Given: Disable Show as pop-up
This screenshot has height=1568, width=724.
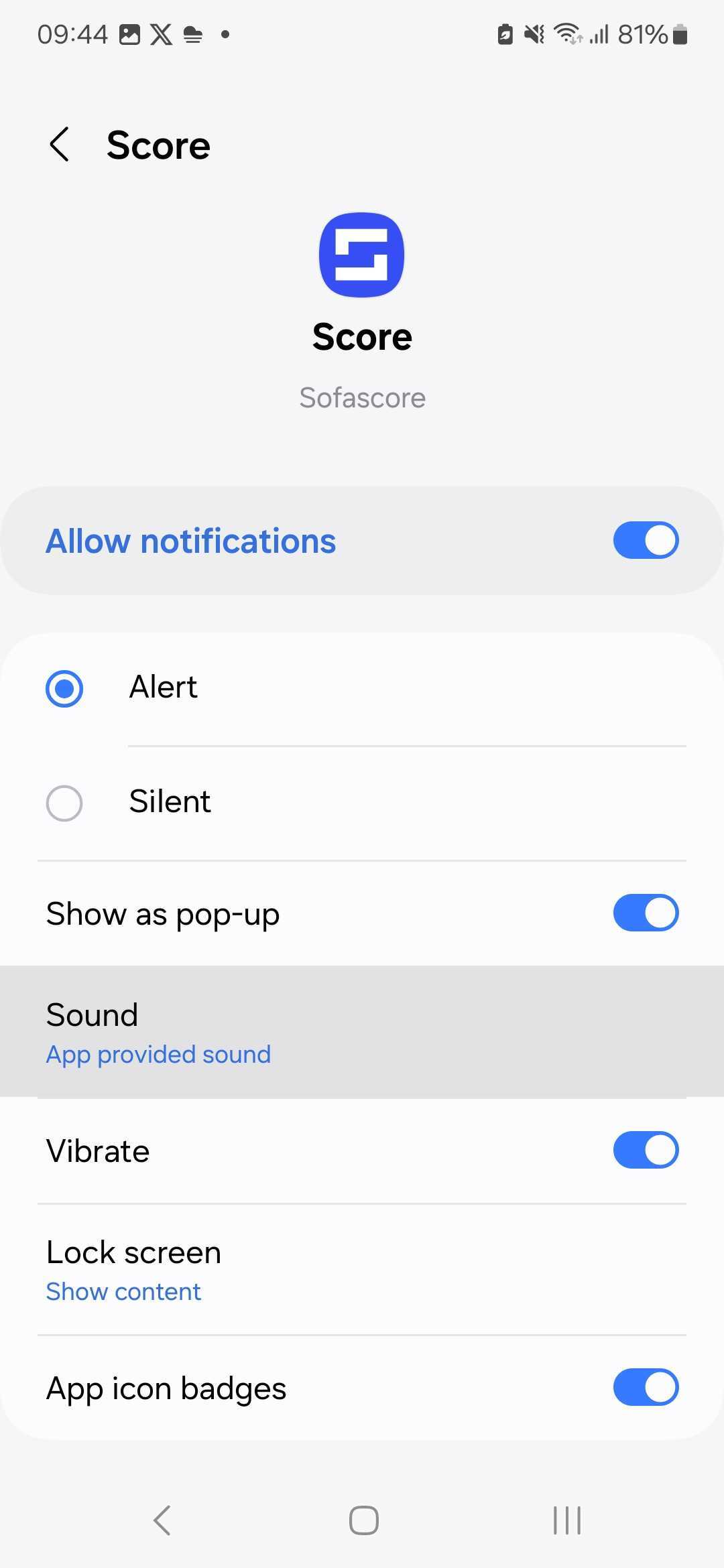Looking at the screenshot, I should tap(645, 913).
